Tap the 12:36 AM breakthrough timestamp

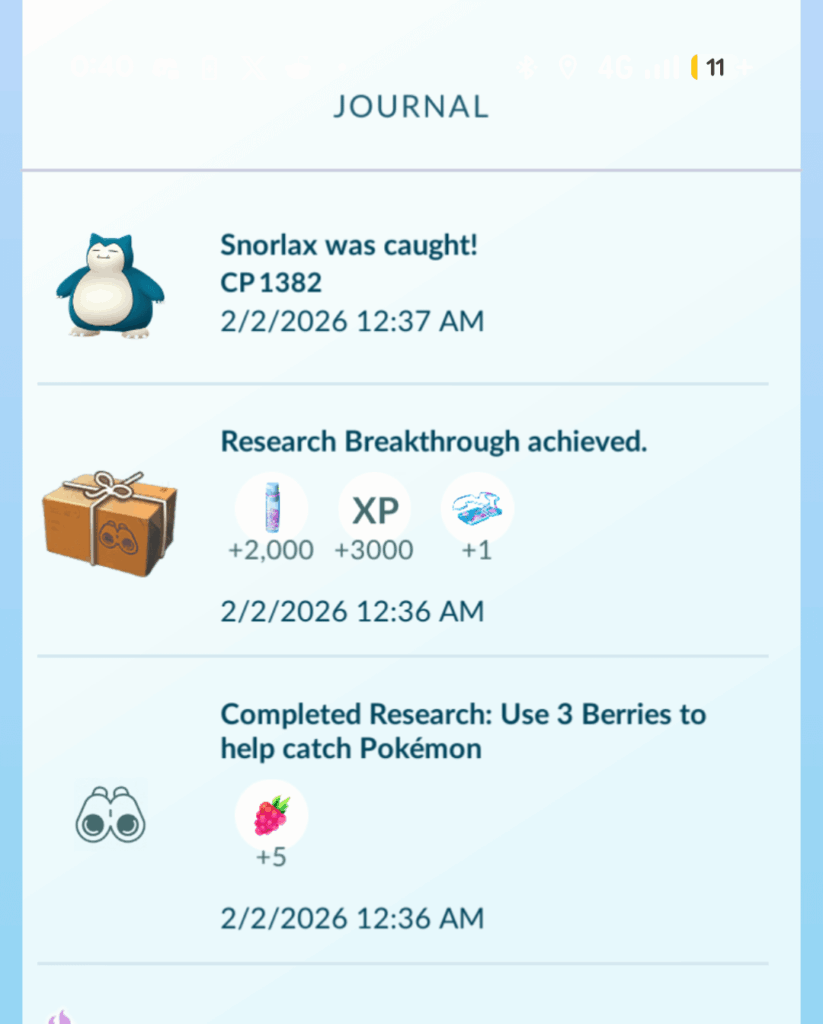(352, 611)
